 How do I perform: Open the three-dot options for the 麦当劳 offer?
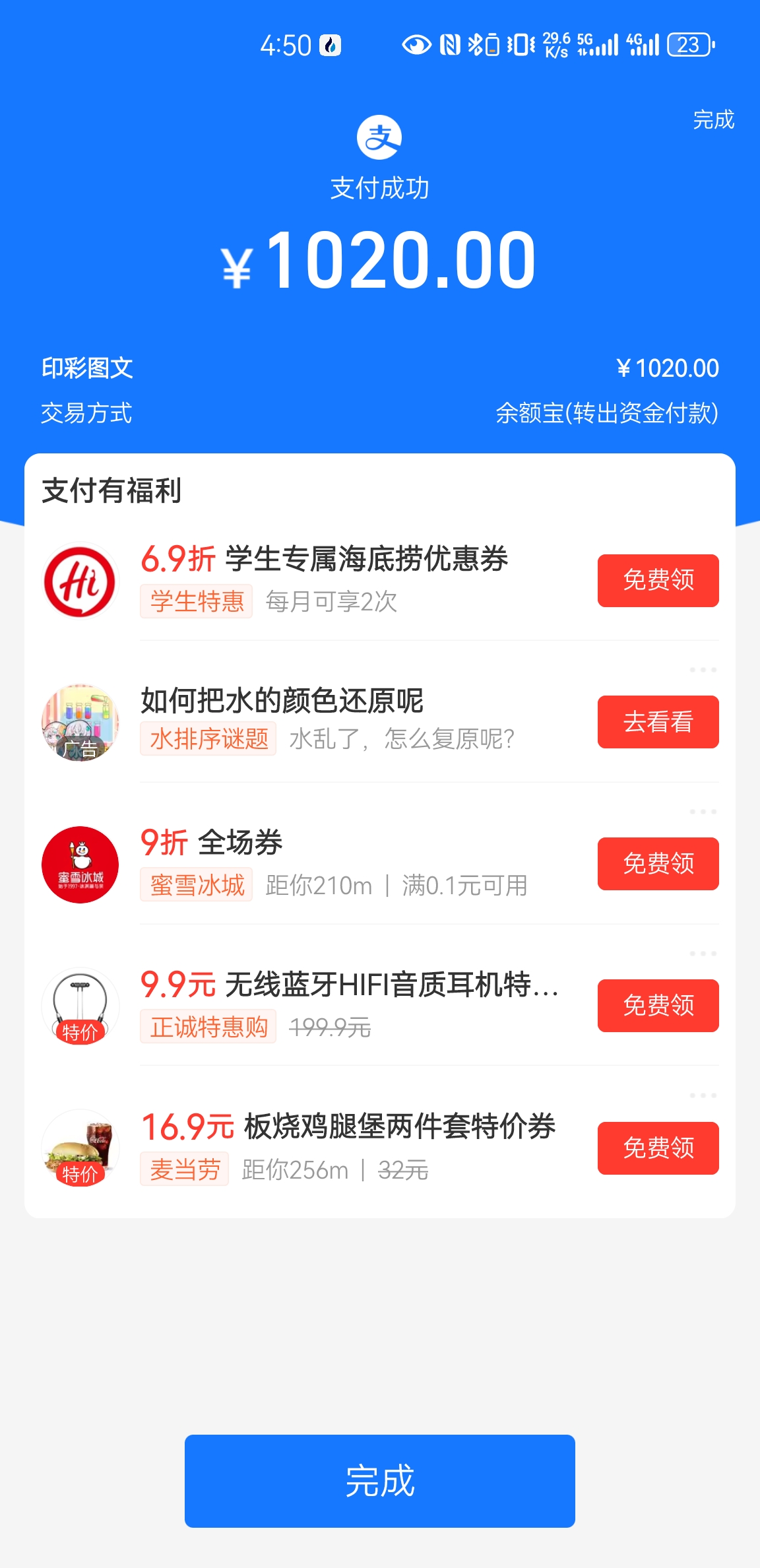pos(703,1095)
